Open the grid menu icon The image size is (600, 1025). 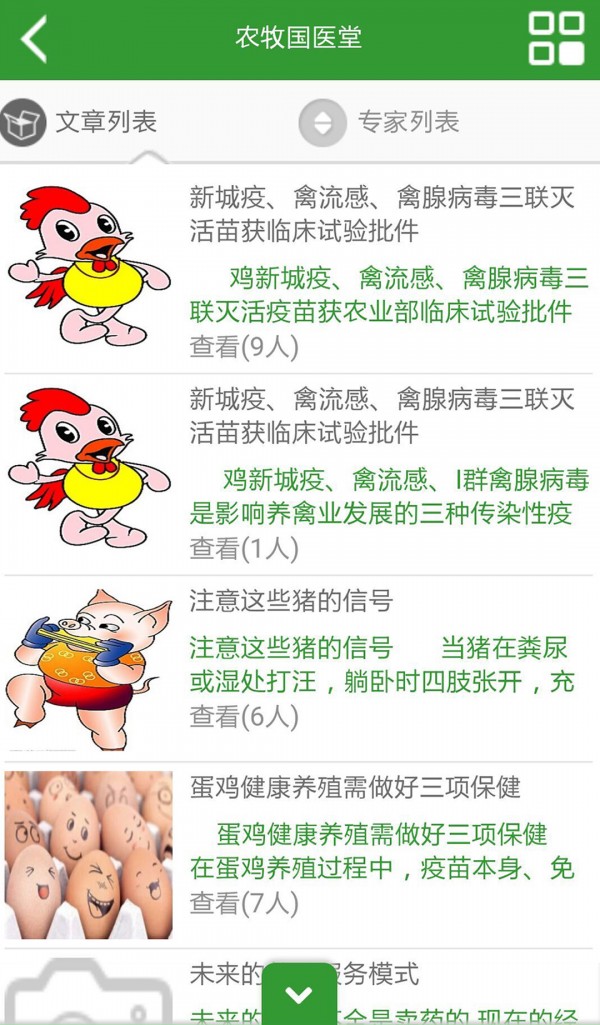(x=556, y=39)
